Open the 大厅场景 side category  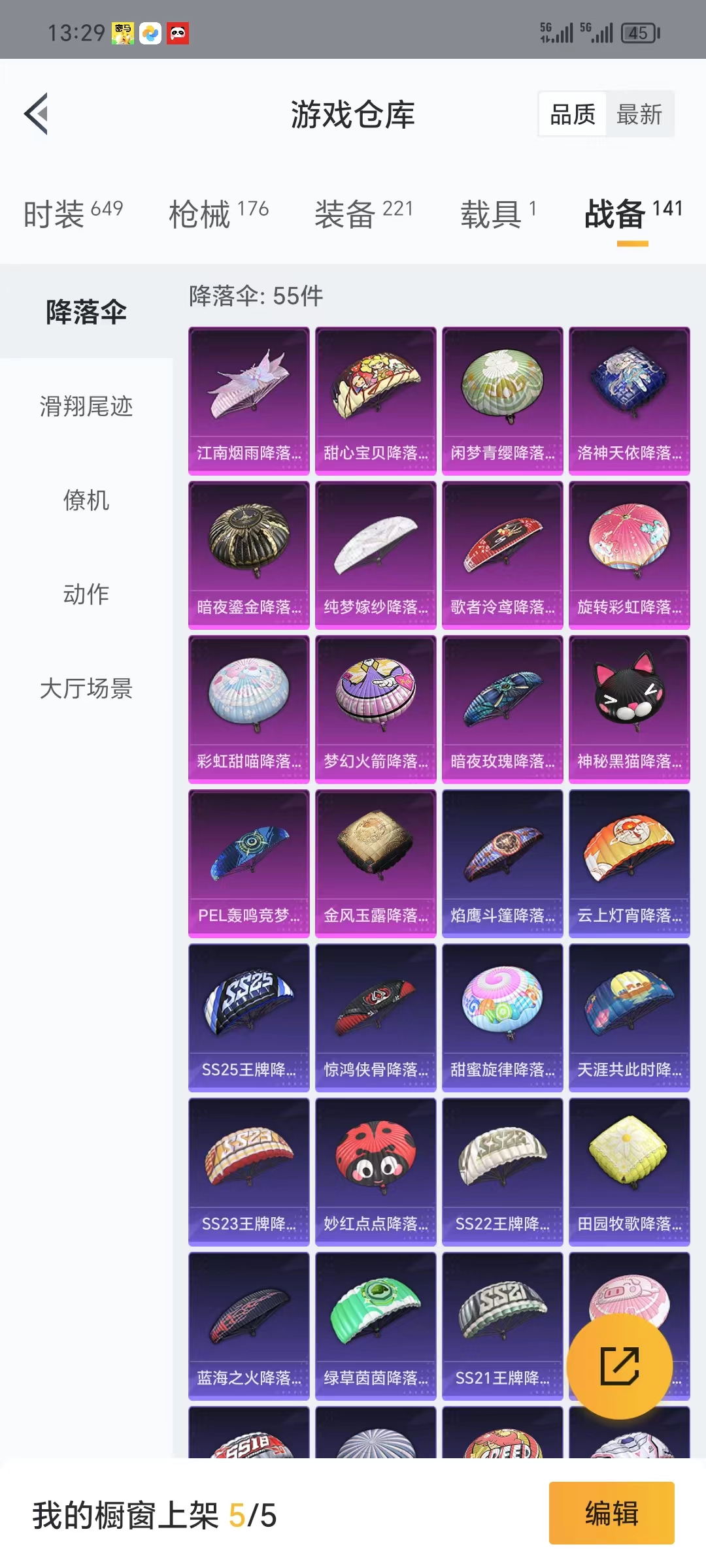pyautogui.click(x=86, y=689)
